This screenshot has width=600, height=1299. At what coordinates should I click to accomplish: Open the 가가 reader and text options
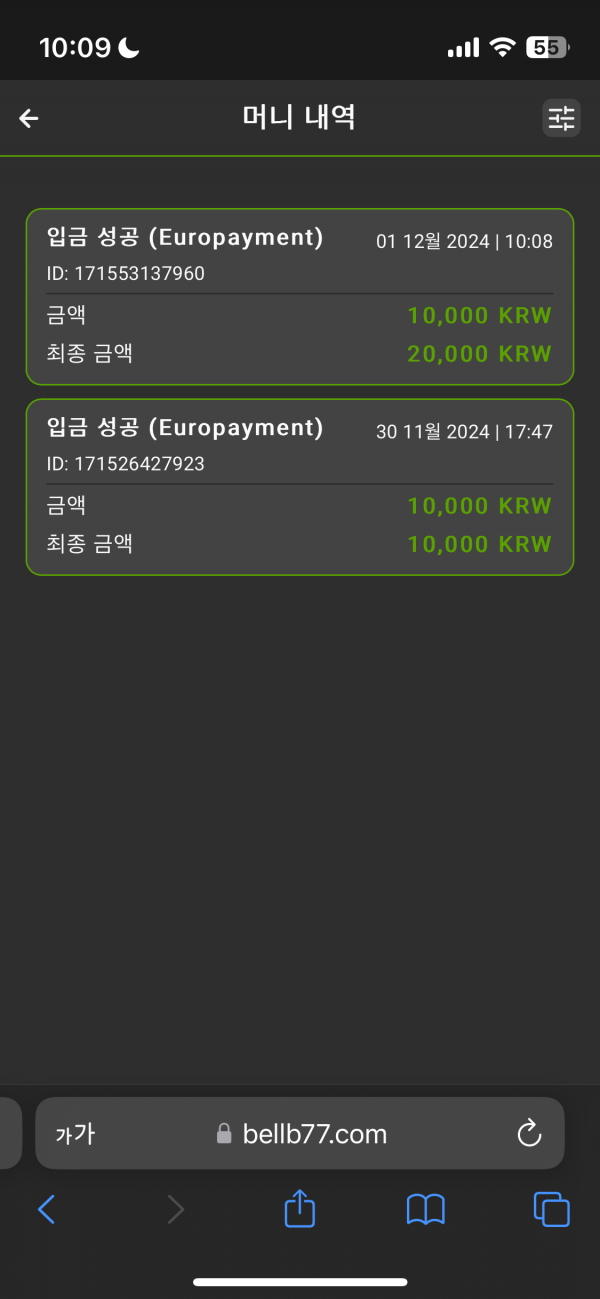[75, 1133]
